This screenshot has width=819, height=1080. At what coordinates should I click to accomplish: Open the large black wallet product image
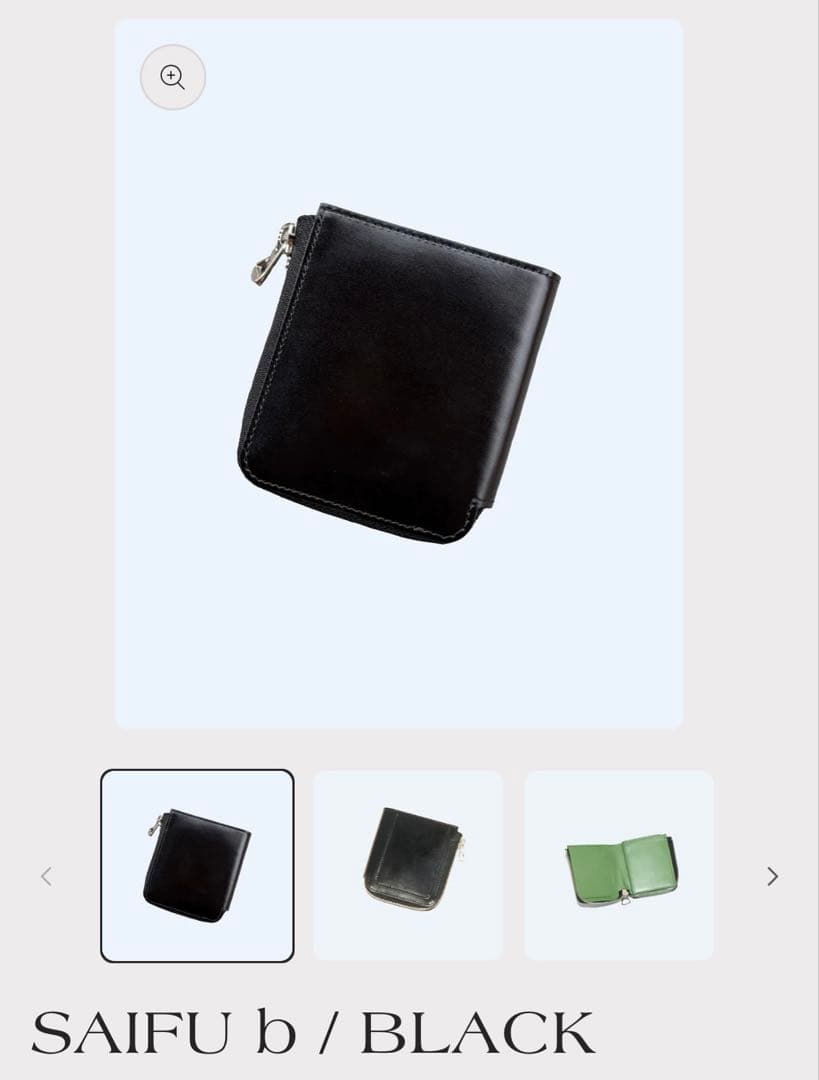point(400,375)
